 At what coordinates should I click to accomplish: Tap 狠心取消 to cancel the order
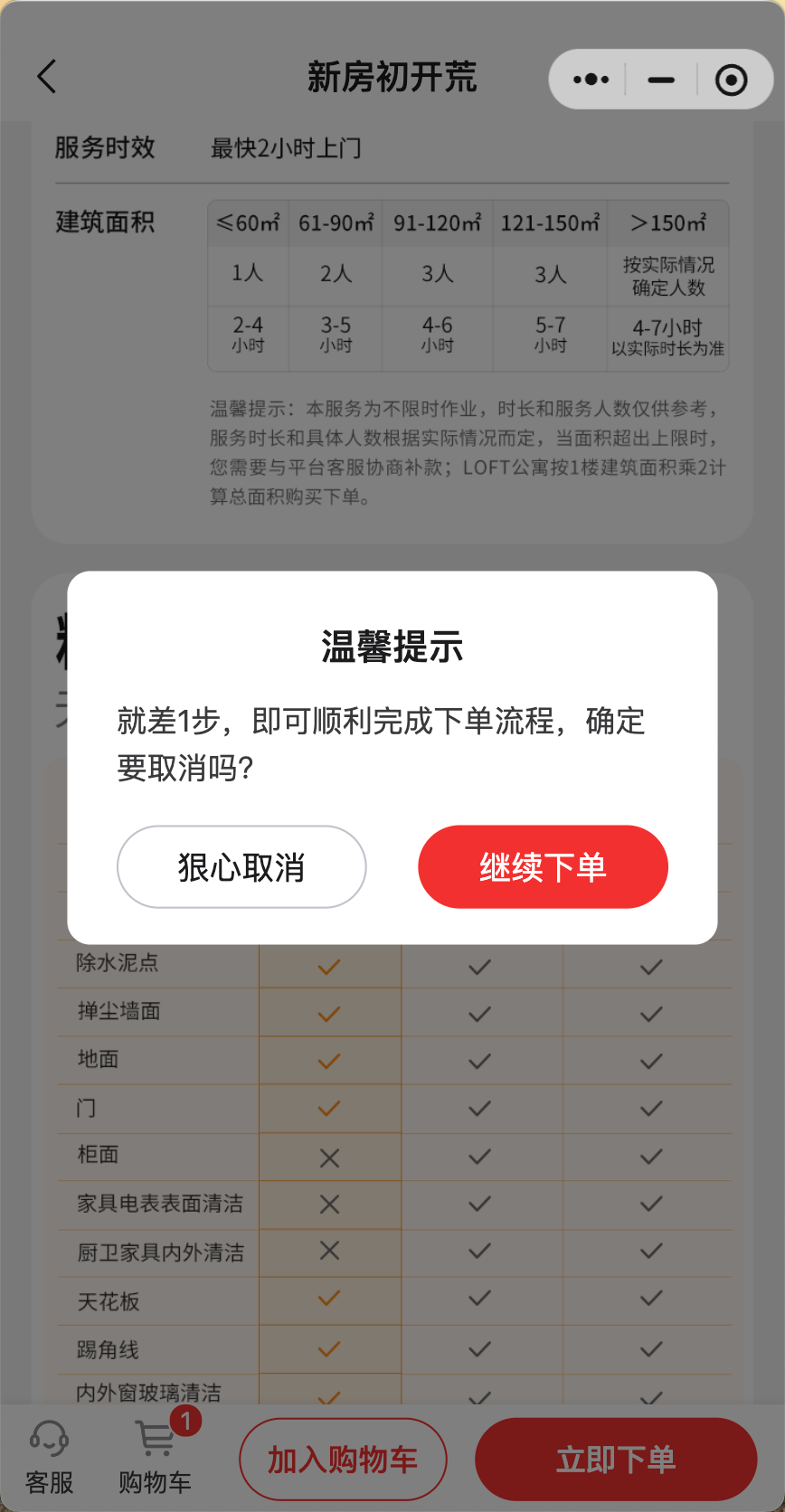tap(241, 866)
